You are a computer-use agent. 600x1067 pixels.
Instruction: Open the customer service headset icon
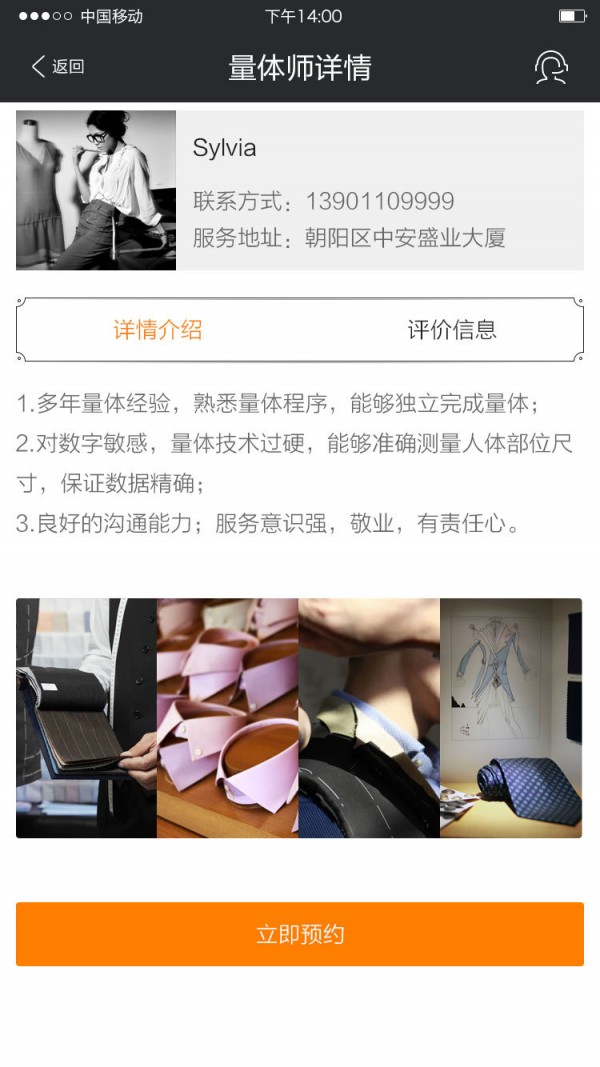click(551, 67)
